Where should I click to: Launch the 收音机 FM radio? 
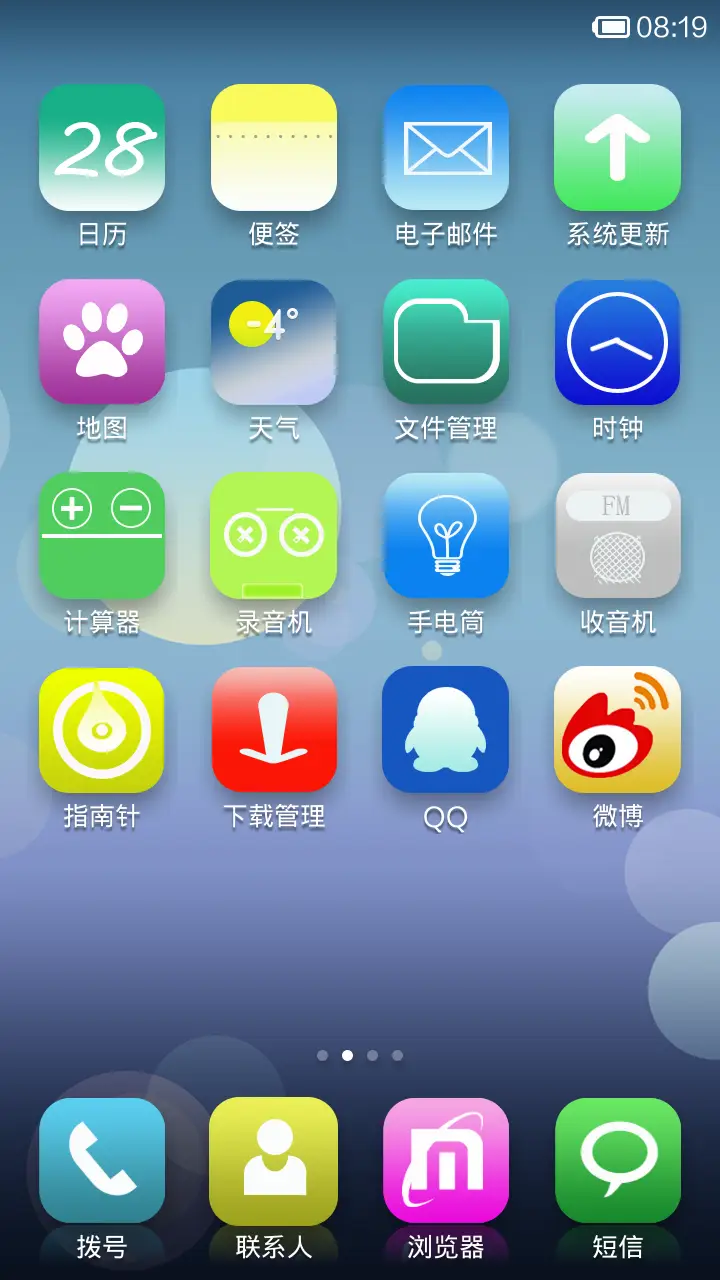(618, 536)
